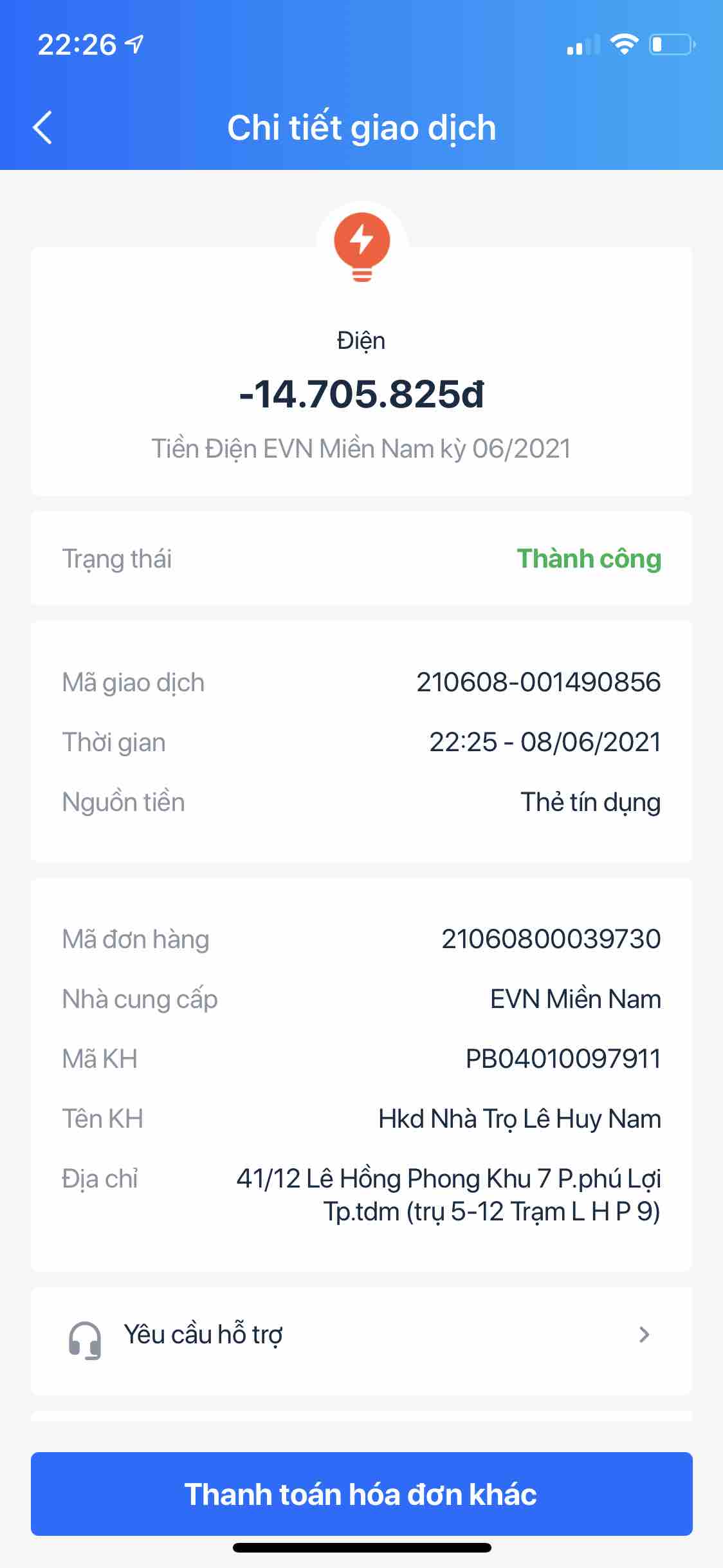Go back from transaction details
The image size is (723, 1568).
tap(42, 127)
